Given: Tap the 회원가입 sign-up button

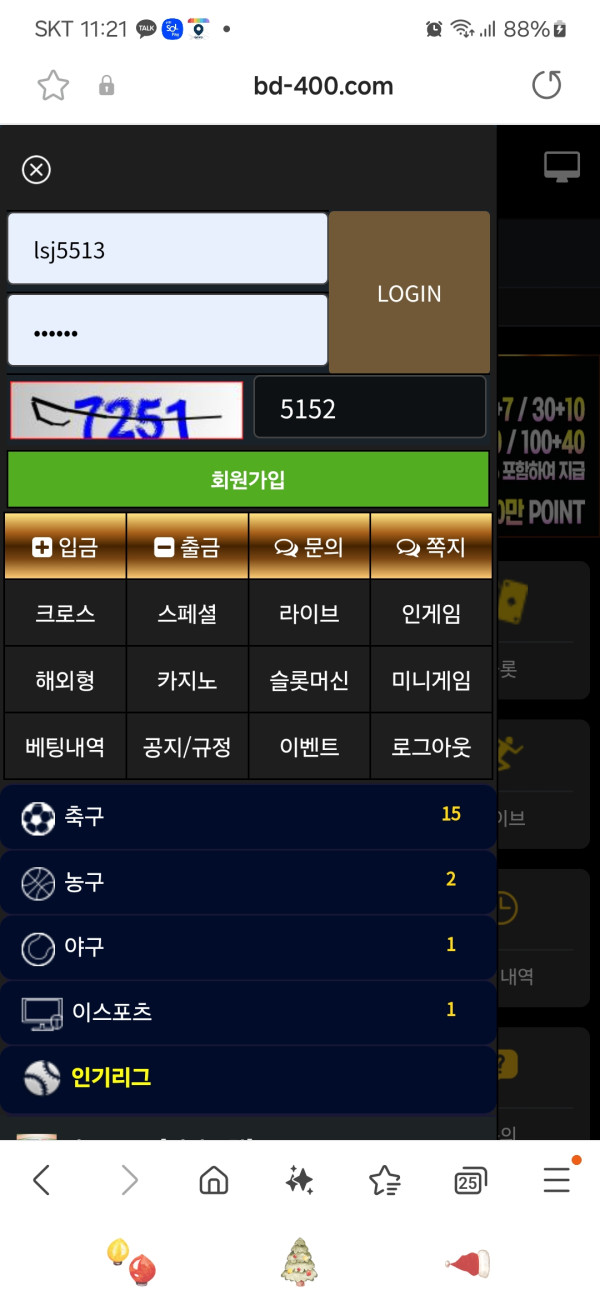Looking at the screenshot, I should click(248, 480).
